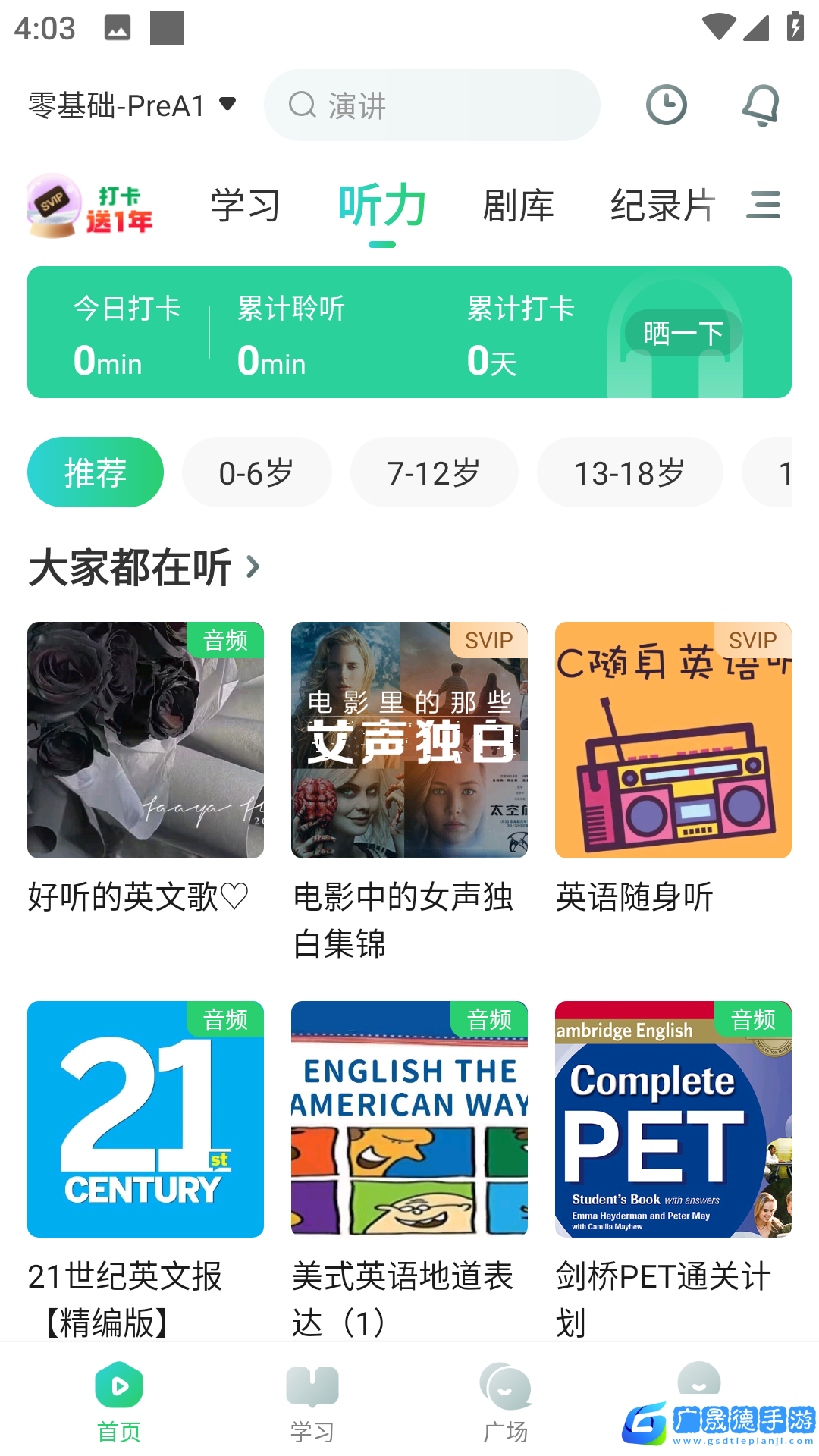Open the category list menu icon
819x1456 pixels.
(763, 205)
